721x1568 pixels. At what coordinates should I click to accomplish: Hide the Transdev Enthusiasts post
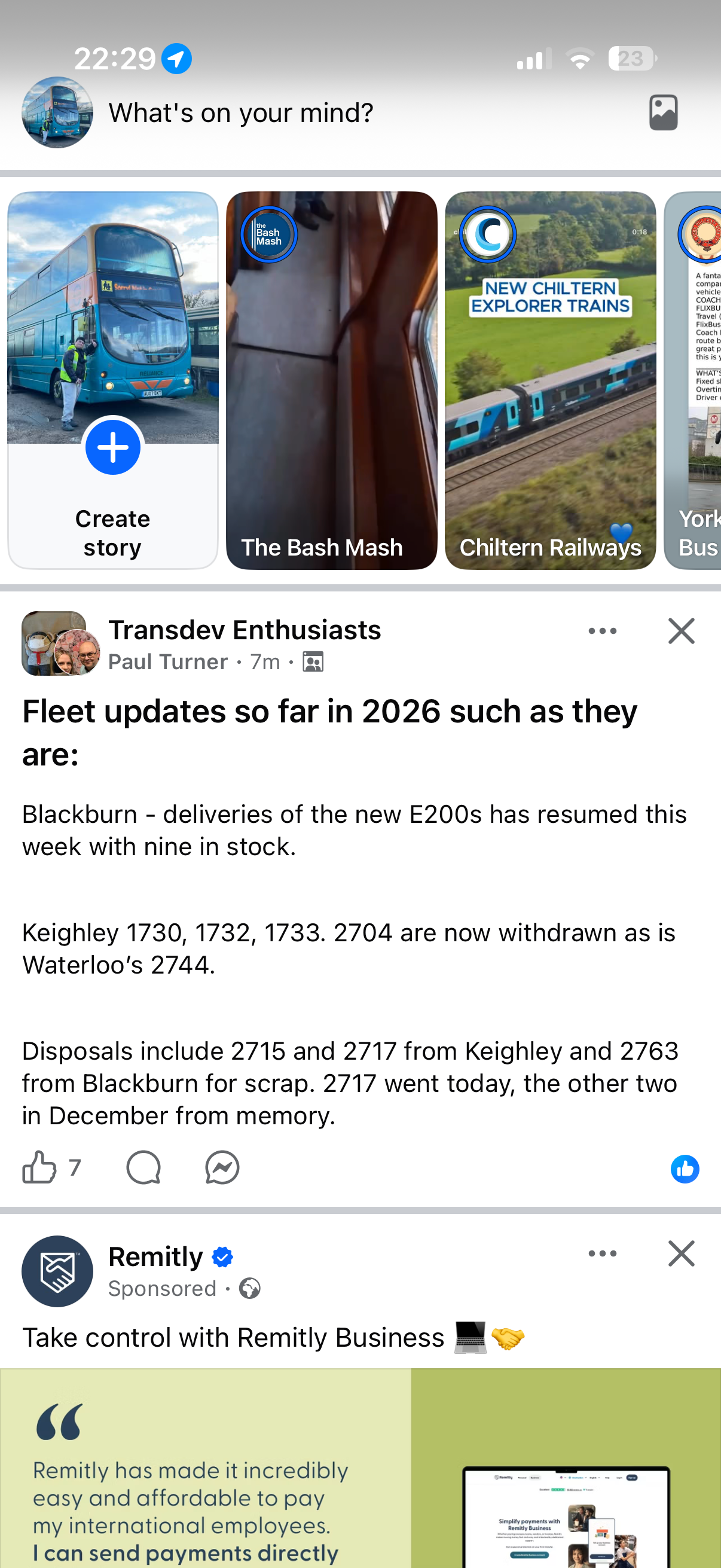pos(681,632)
